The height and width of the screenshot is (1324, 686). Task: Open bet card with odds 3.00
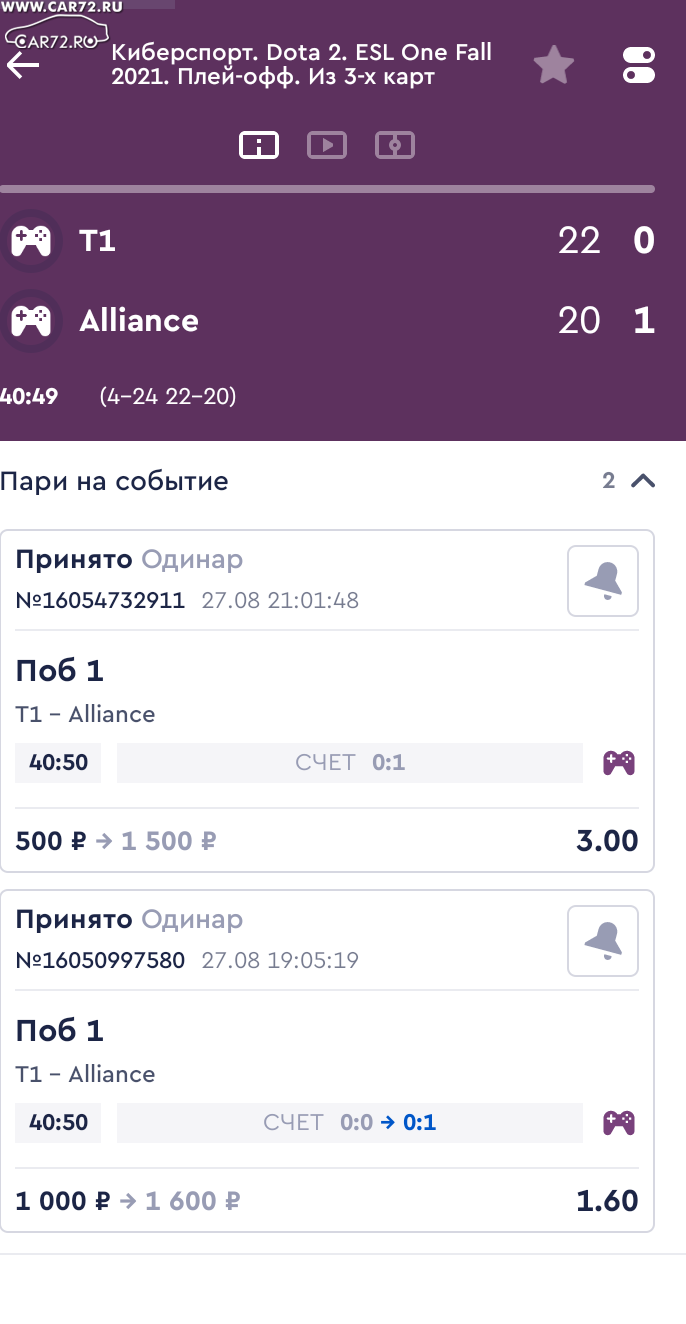327,701
